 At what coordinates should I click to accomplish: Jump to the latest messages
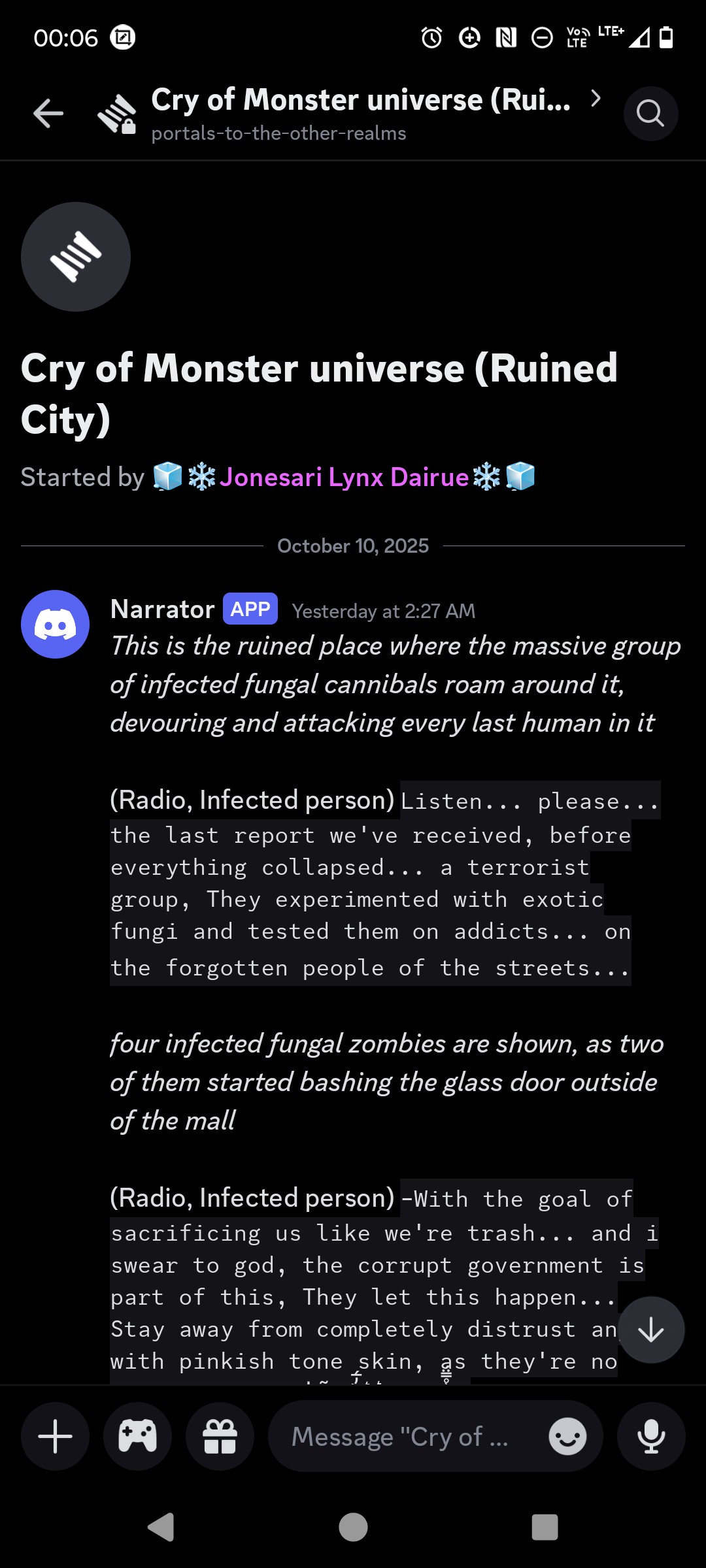[x=651, y=1329]
